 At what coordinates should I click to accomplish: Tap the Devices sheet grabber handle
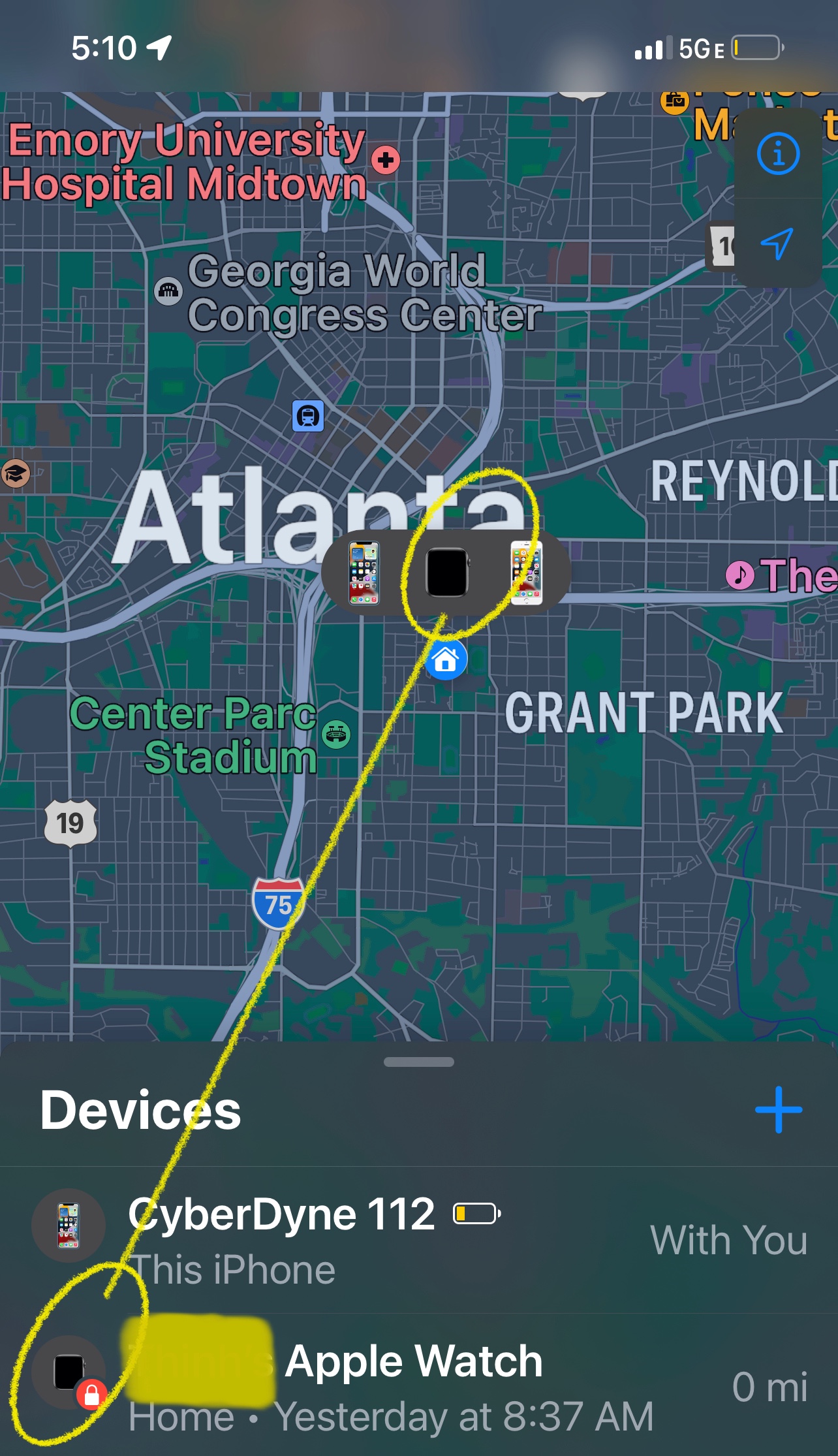pyautogui.click(x=419, y=1062)
